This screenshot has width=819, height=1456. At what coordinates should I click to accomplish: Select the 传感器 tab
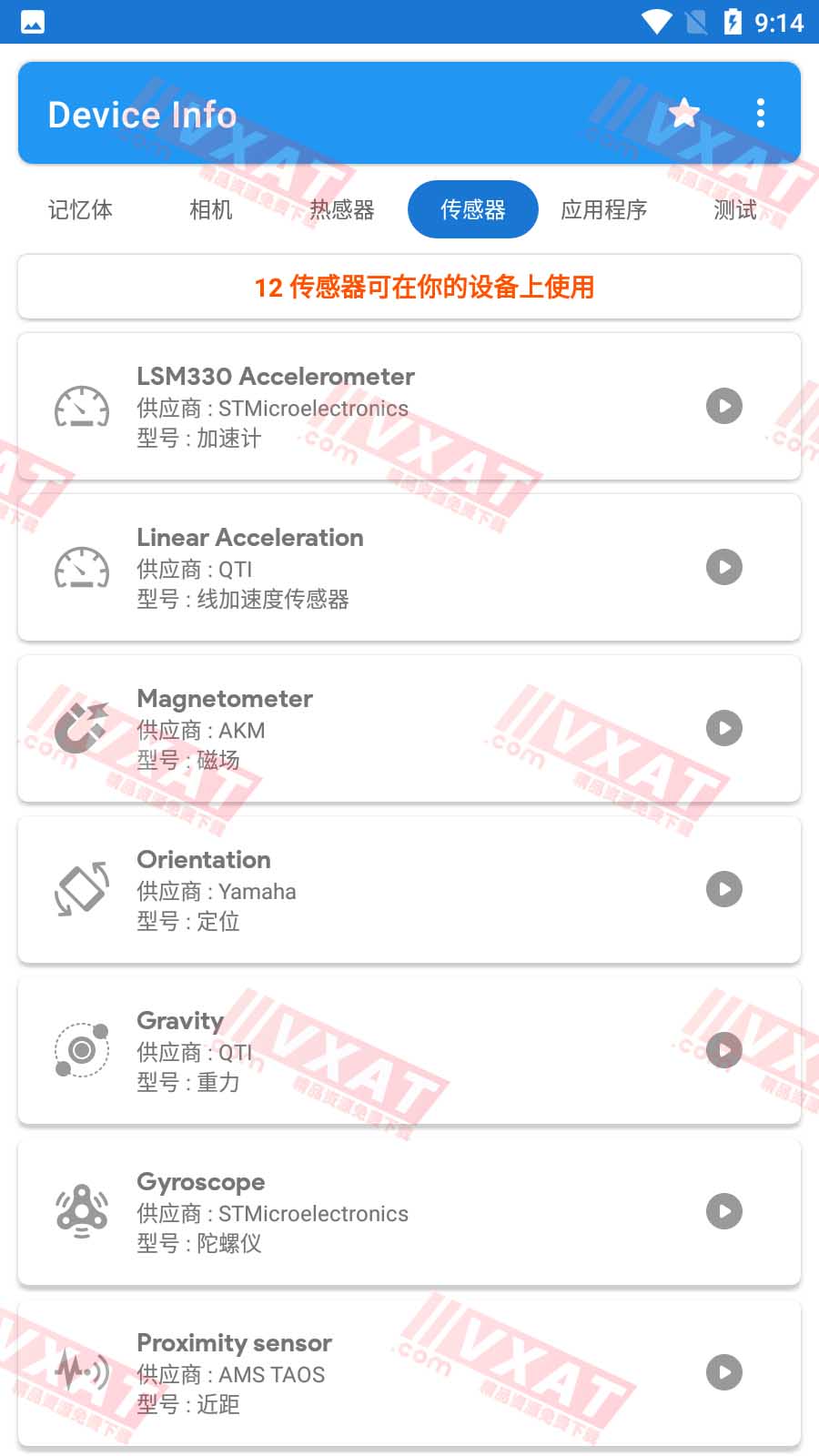click(x=473, y=210)
